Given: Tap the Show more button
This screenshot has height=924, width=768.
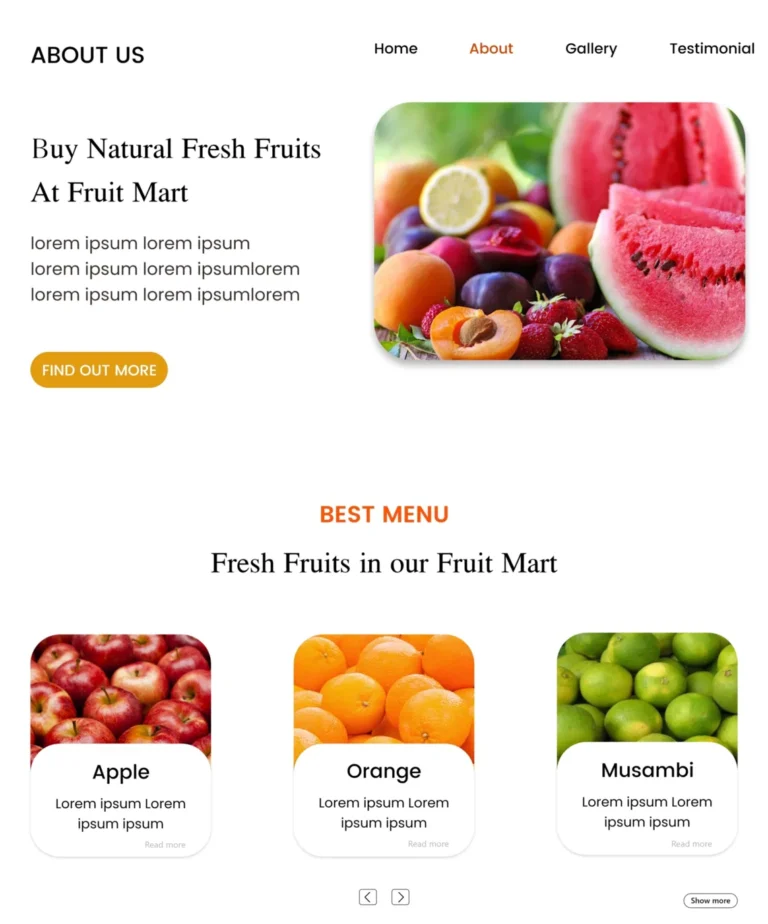Looking at the screenshot, I should (x=710, y=901).
